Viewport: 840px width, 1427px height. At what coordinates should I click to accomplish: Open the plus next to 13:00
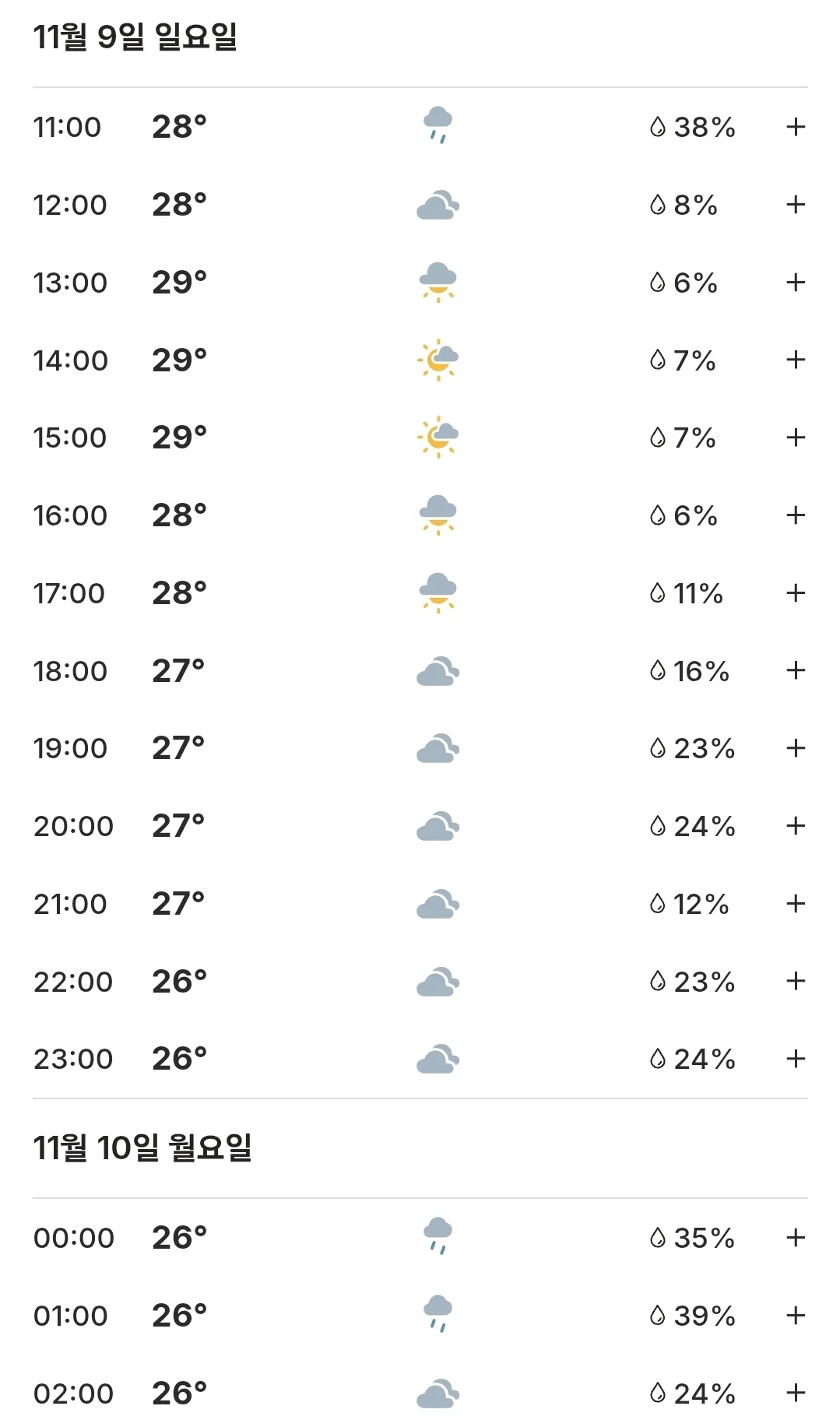795,282
